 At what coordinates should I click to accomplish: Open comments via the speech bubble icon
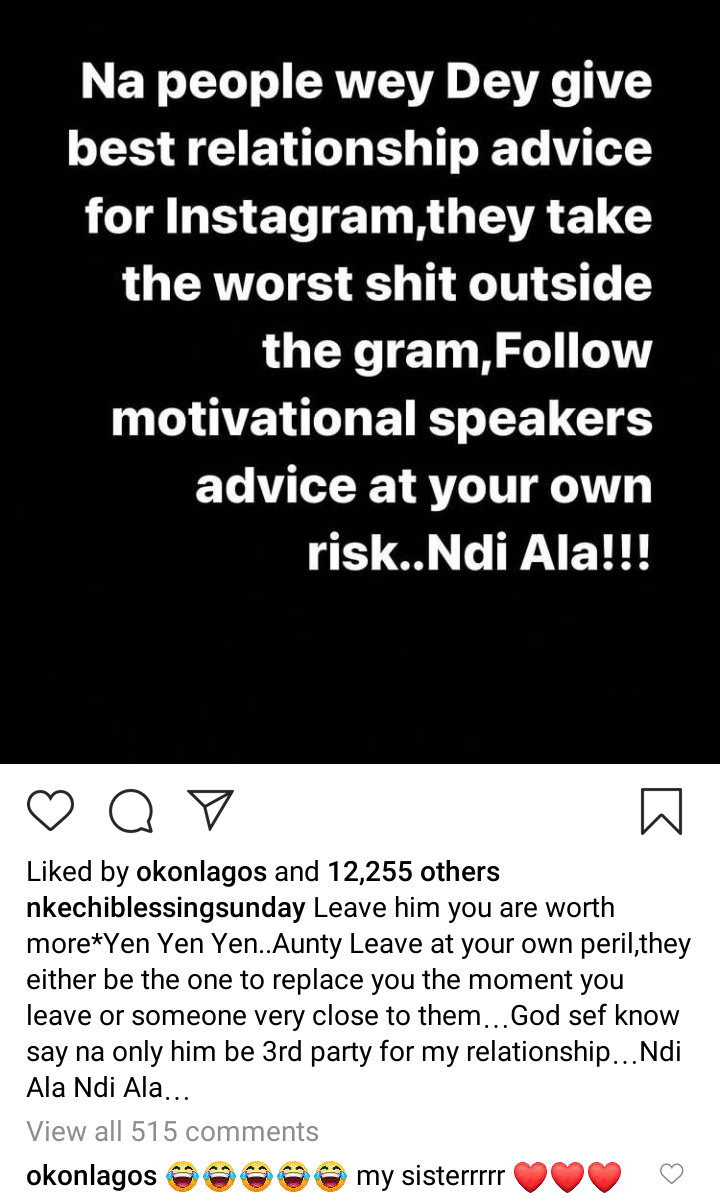pos(131,811)
